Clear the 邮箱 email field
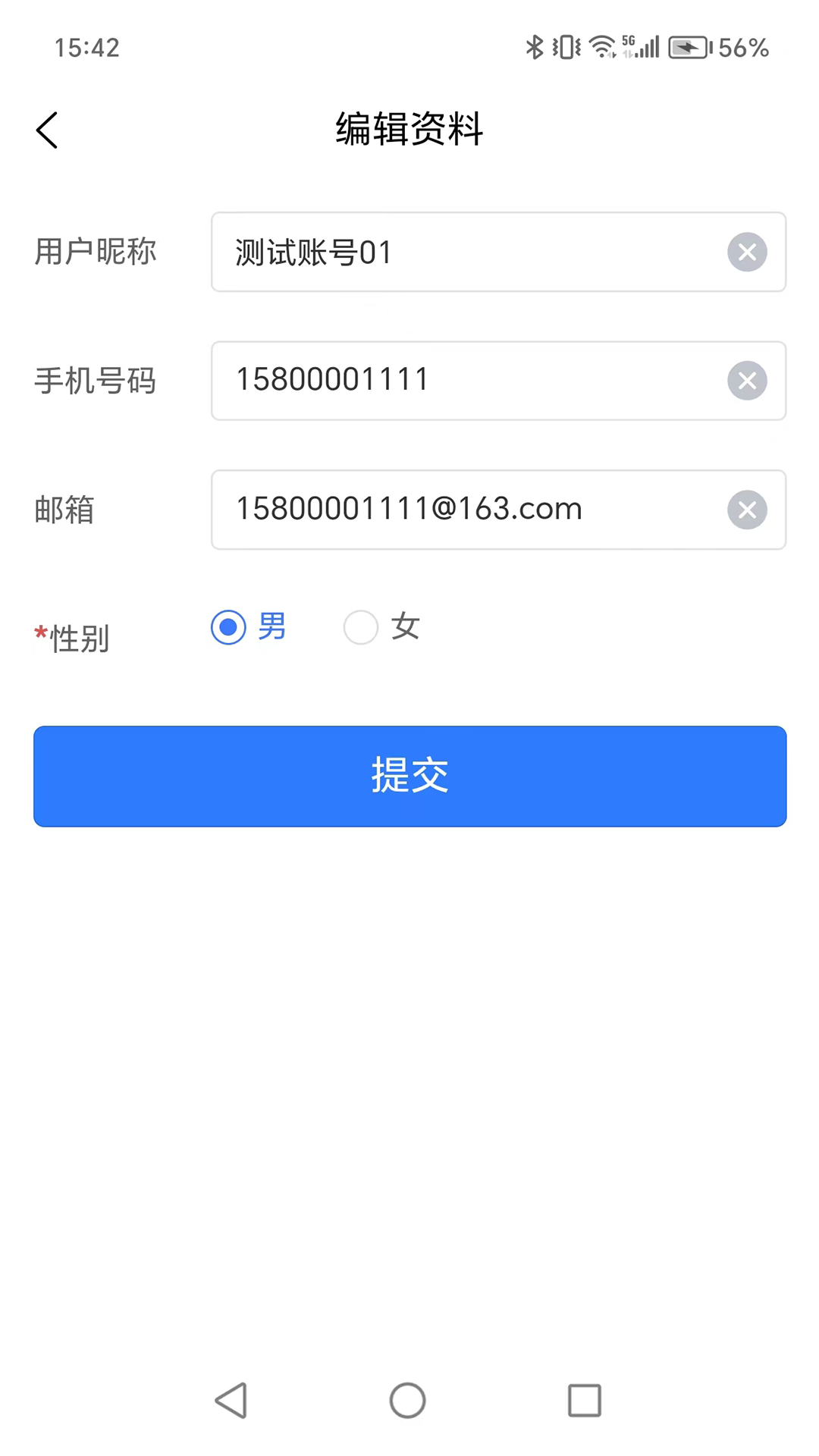The height and width of the screenshot is (1456, 819). click(x=747, y=510)
